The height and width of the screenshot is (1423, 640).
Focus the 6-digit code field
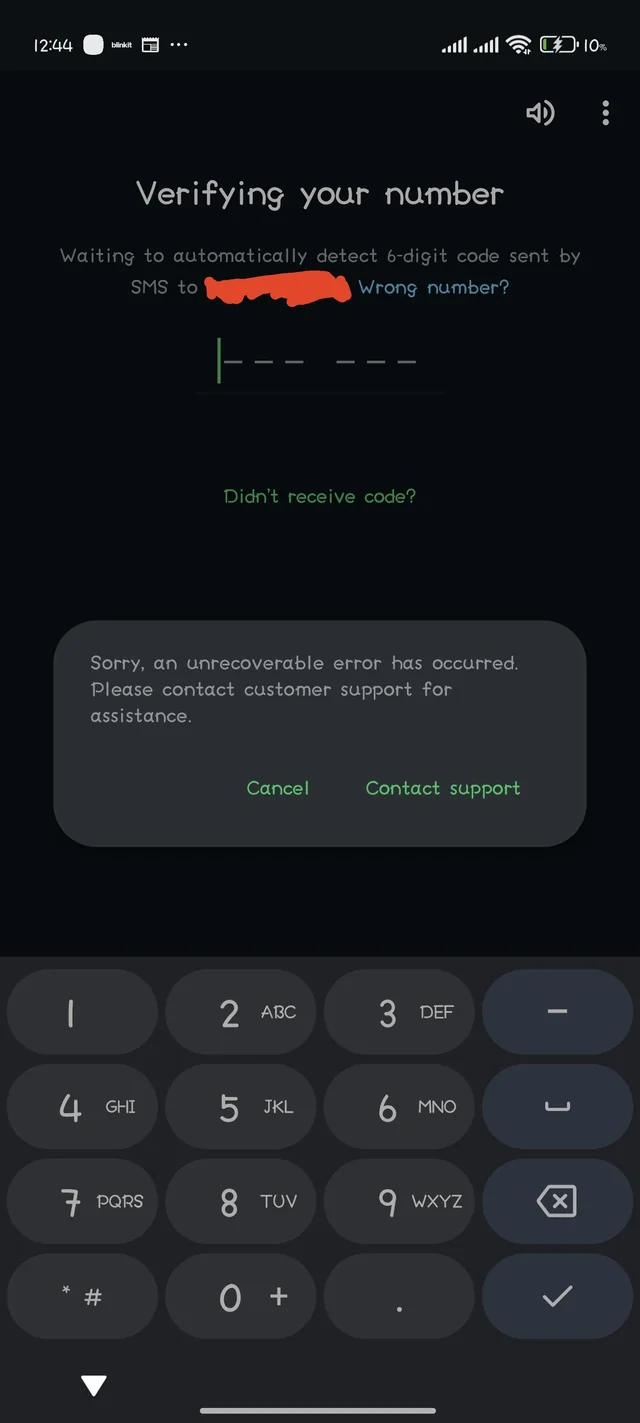click(320, 361)
